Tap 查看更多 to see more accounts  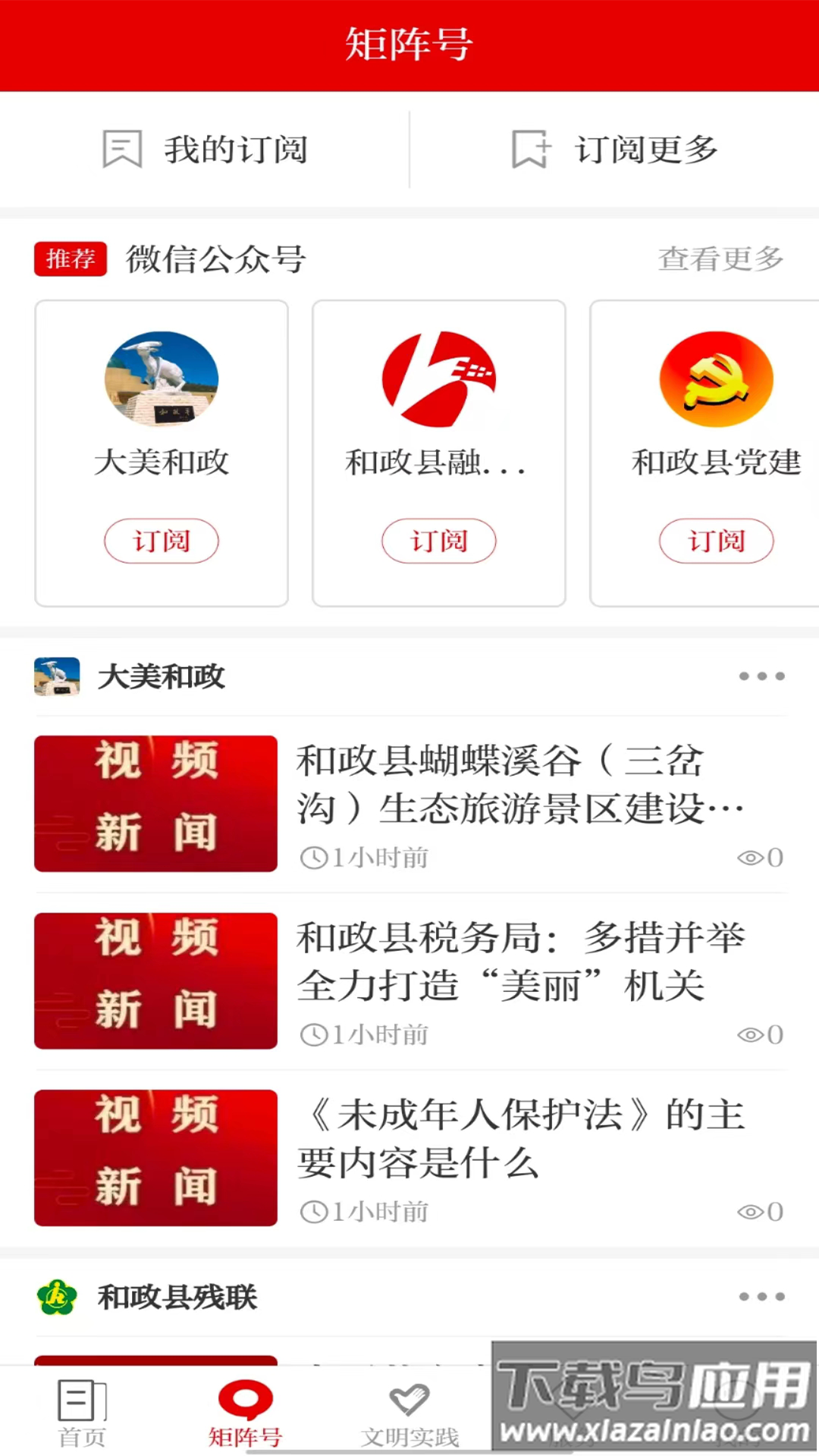[720, 259]
